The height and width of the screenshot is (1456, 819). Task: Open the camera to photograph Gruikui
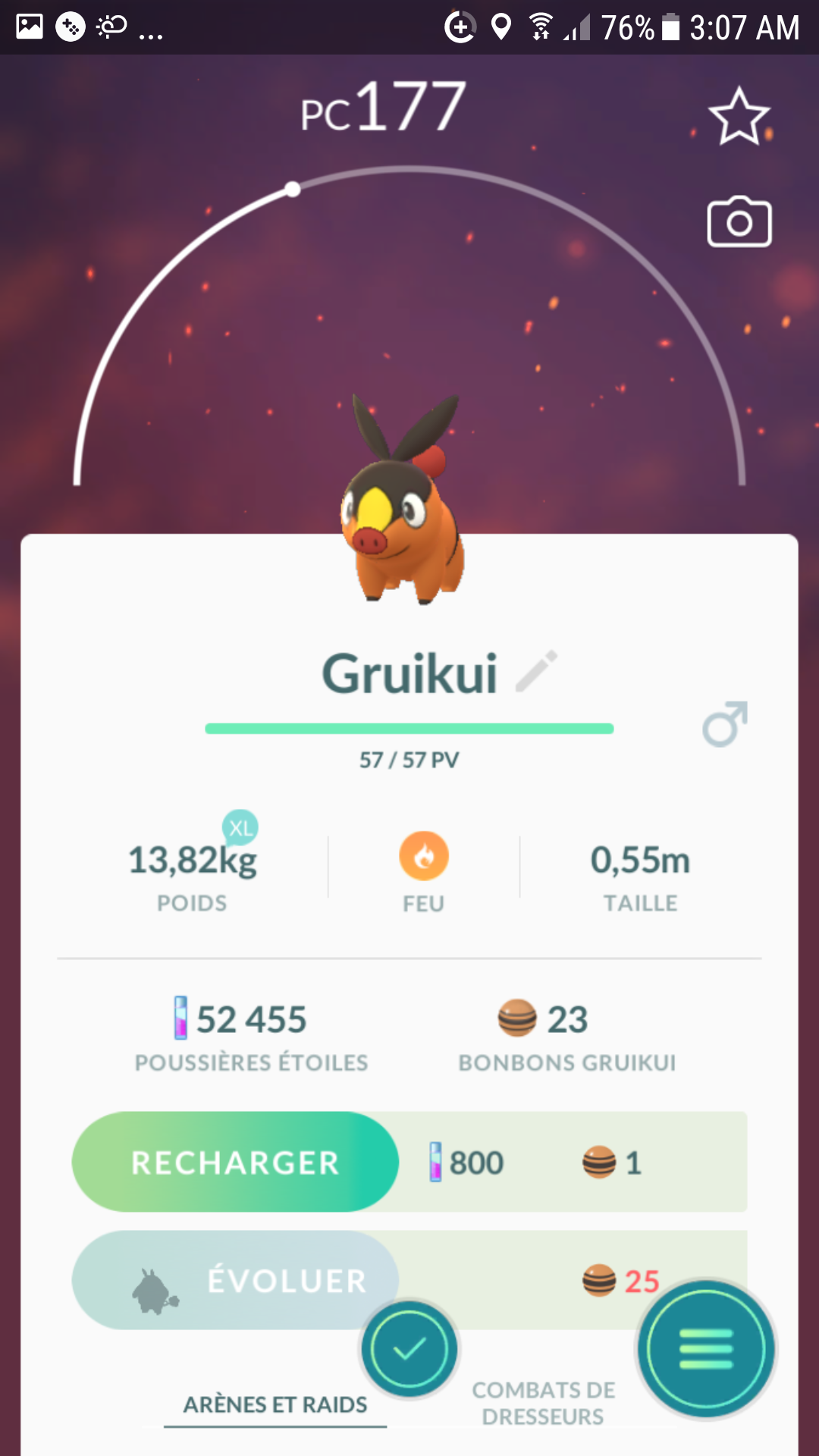tap(739, 222)
